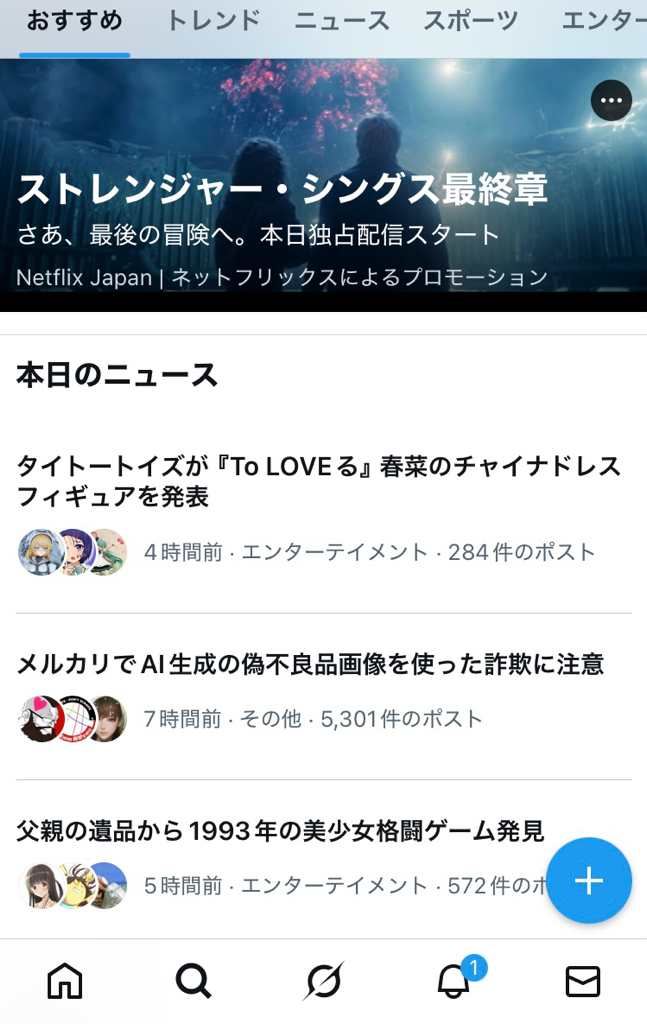Read the メルカリ AI生成 詐欺 news story
This screenshot has height=1024, width=647.
(x=310, y=664)
